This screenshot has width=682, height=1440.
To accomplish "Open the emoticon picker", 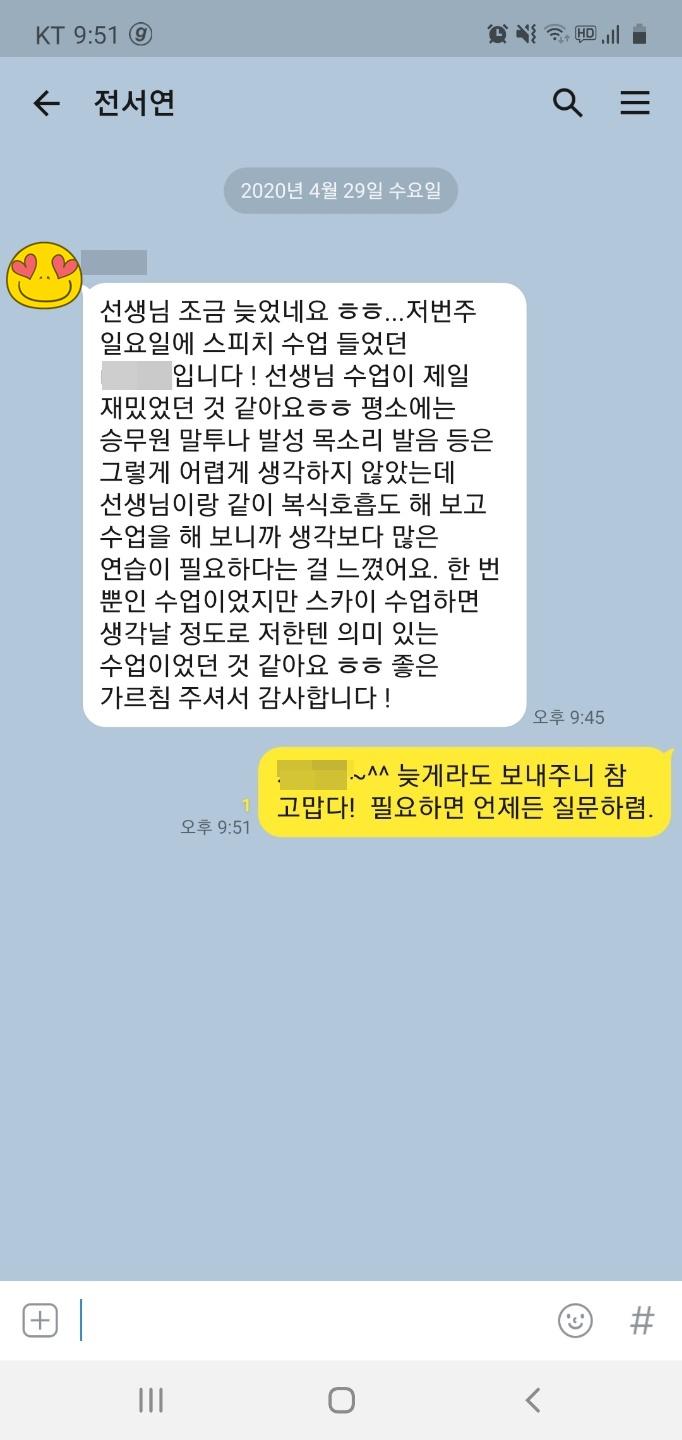I will click(x=575, y=1320).
